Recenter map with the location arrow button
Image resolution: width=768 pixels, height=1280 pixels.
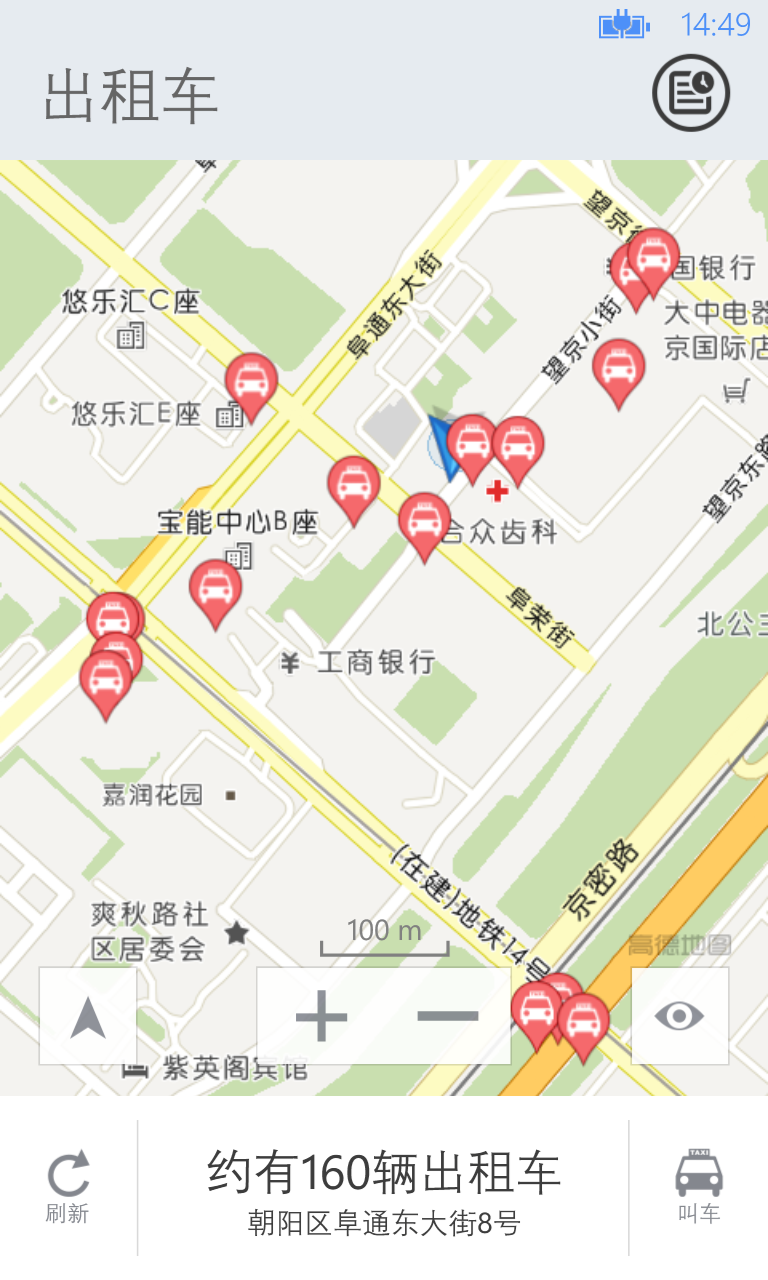pos(88,1017)
